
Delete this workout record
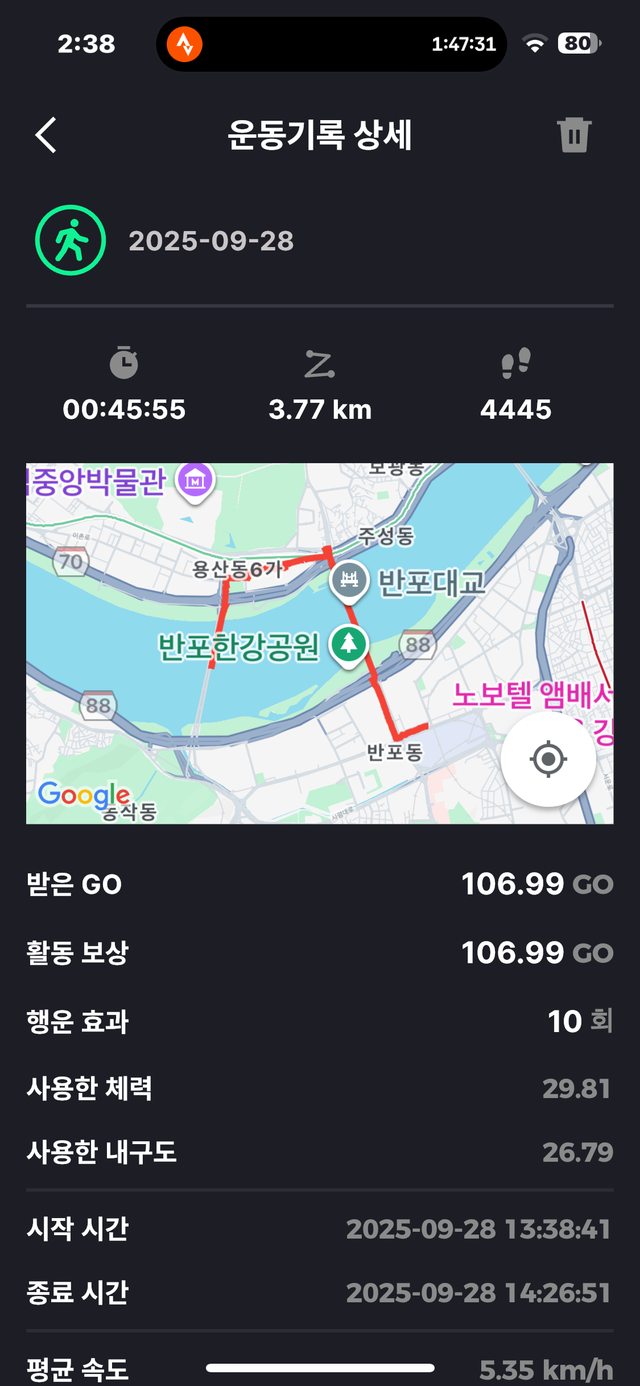pos(574,135)
